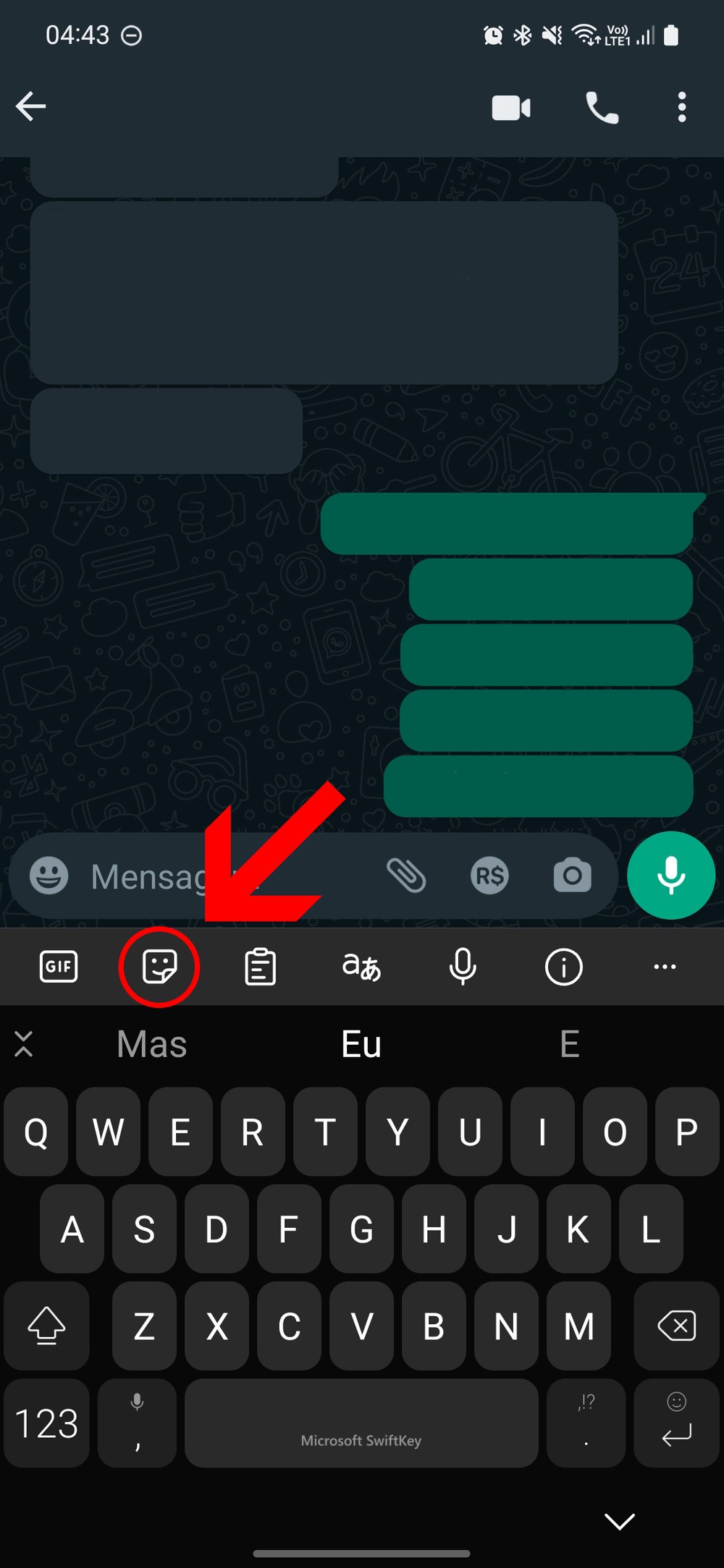724x1568 pixels.
Task: Attach a file with the paperclip
Action: pyautogui.click(x=406, y=876)
